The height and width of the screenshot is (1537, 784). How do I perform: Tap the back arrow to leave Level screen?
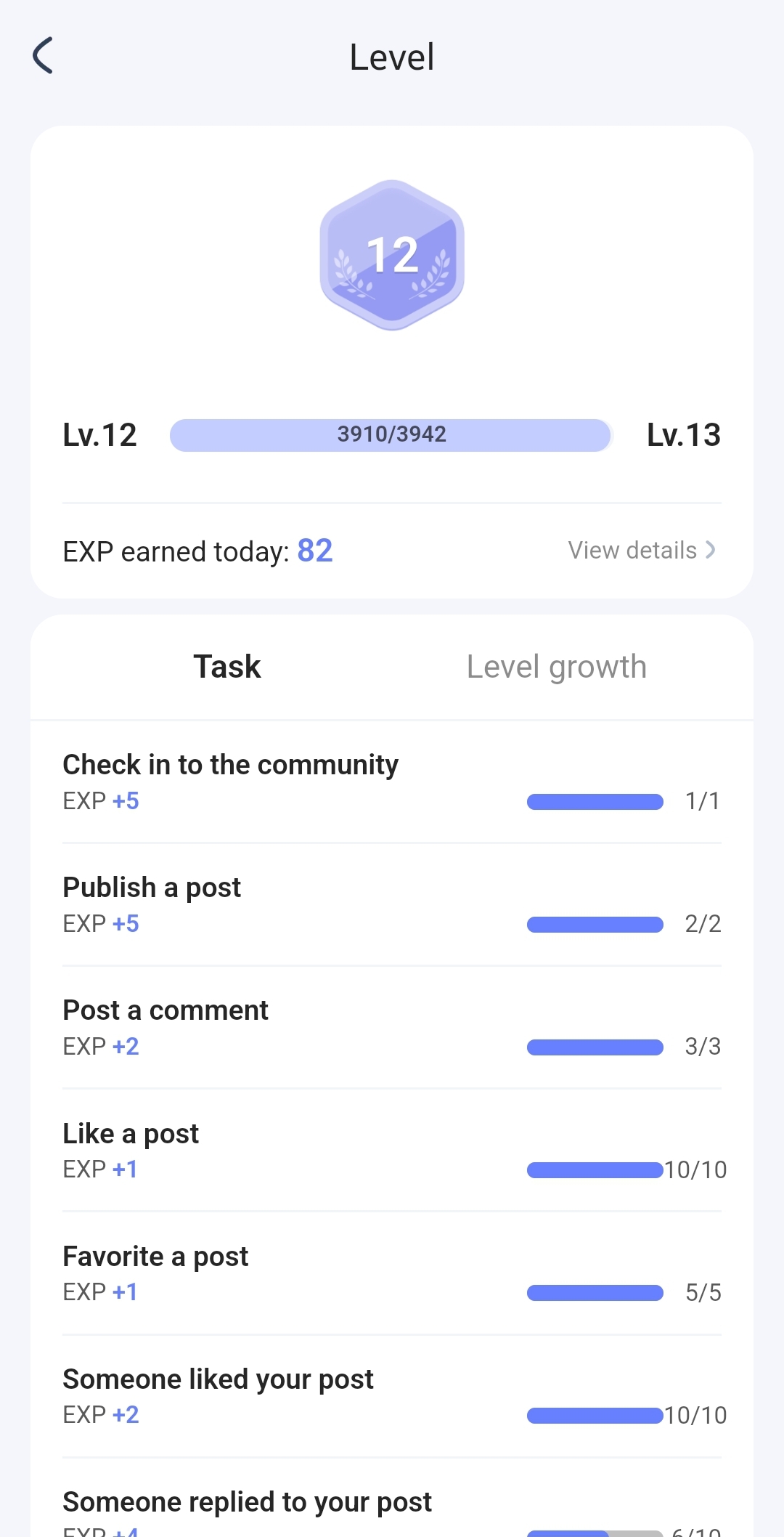coord(44,55)
